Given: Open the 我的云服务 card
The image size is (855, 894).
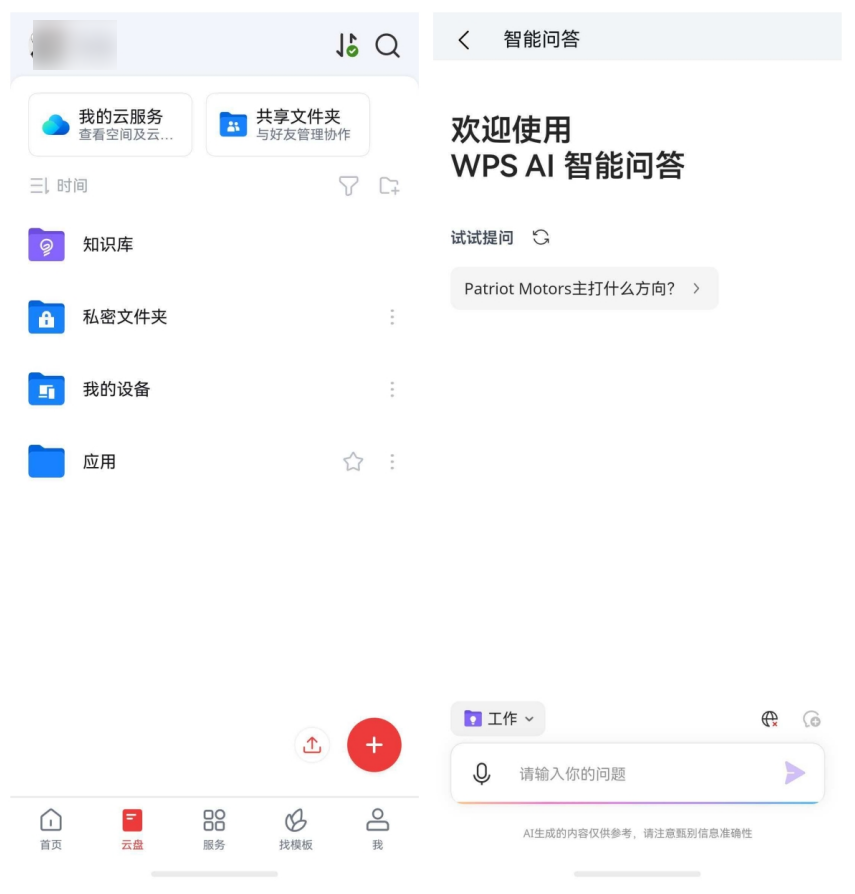Looking at the screenshot, I should 111,125.
